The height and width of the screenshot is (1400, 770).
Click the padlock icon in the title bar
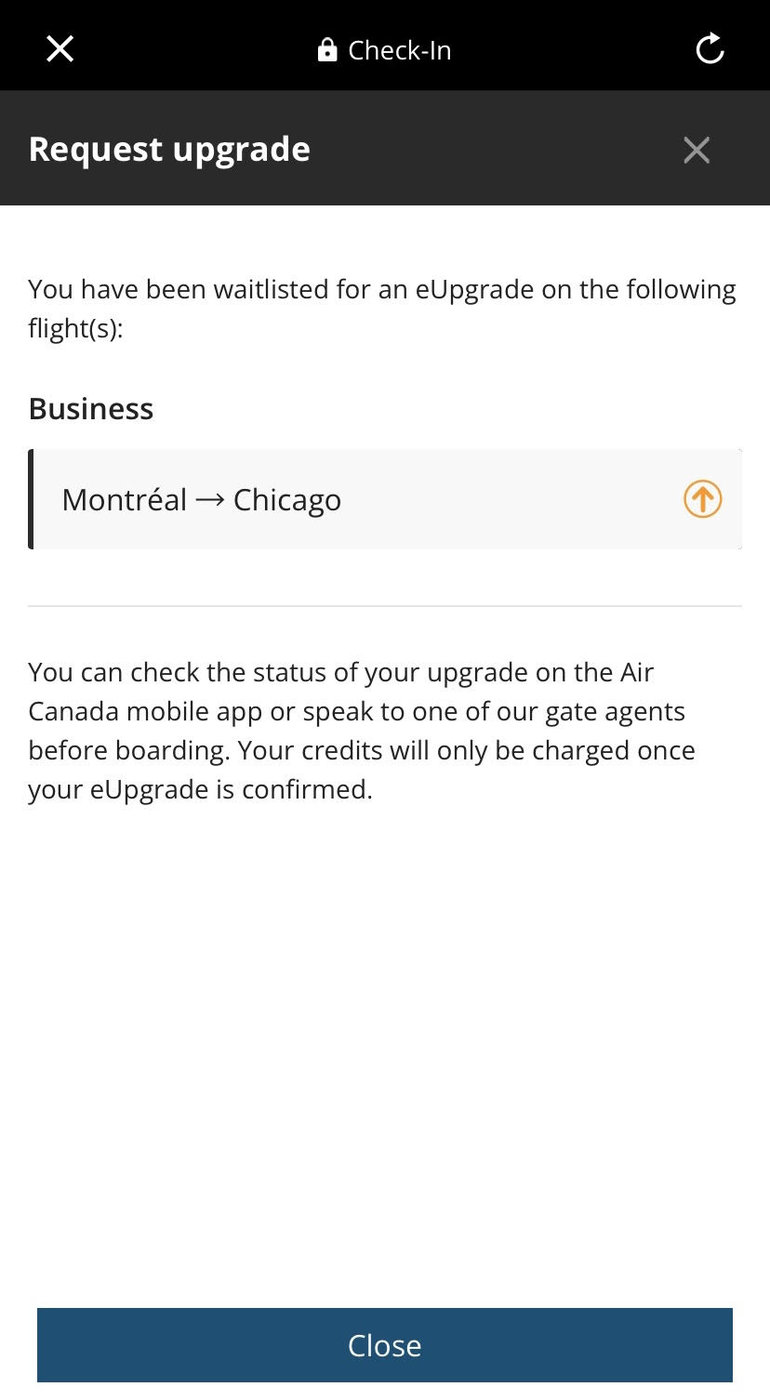pos(326,47)
